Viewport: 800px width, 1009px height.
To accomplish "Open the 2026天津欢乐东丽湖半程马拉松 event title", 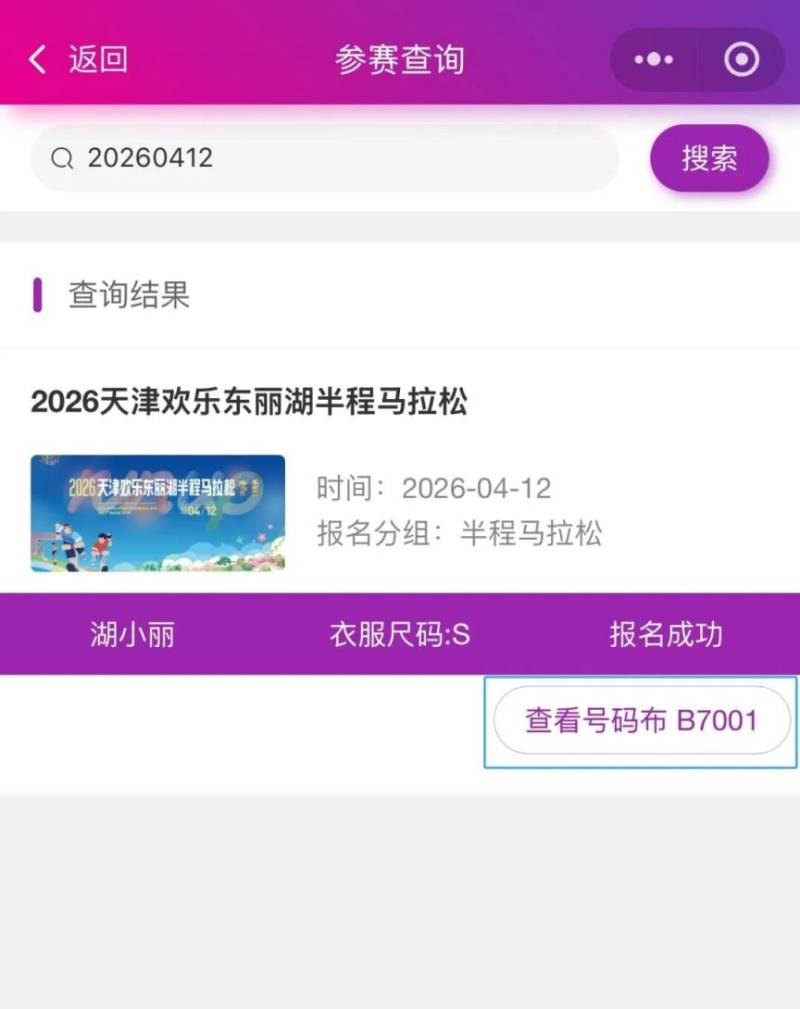I will (x=250, y=401).
